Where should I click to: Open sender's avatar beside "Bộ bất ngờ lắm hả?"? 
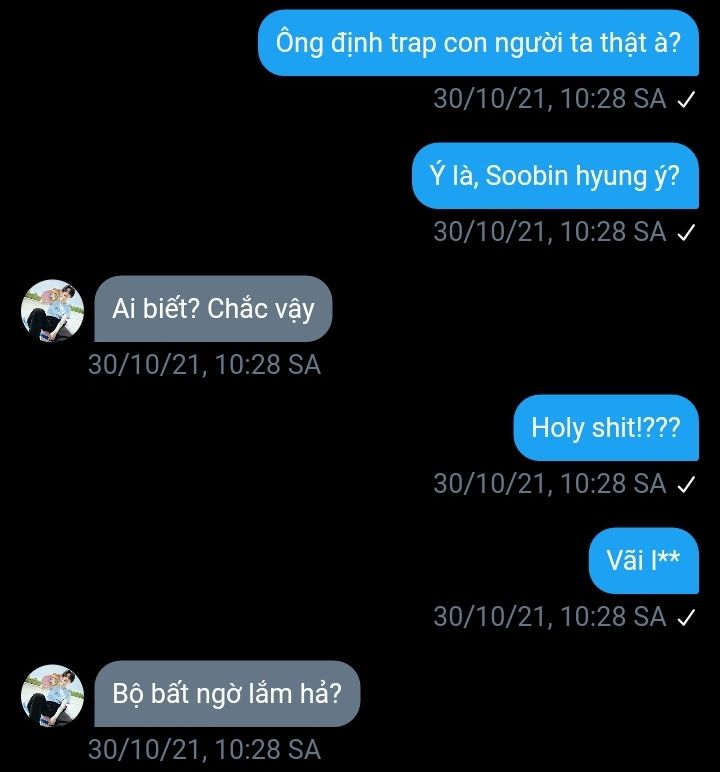53,695
